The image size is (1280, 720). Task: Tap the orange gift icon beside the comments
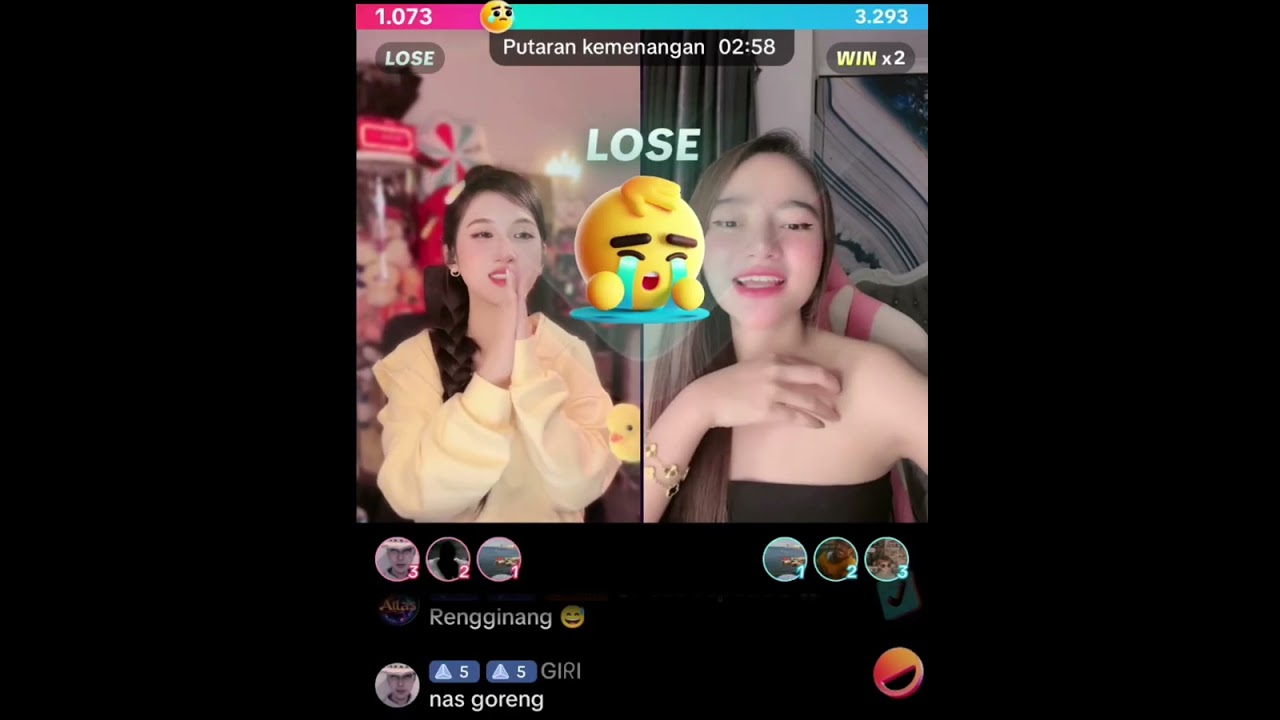[x=898, y=672]
